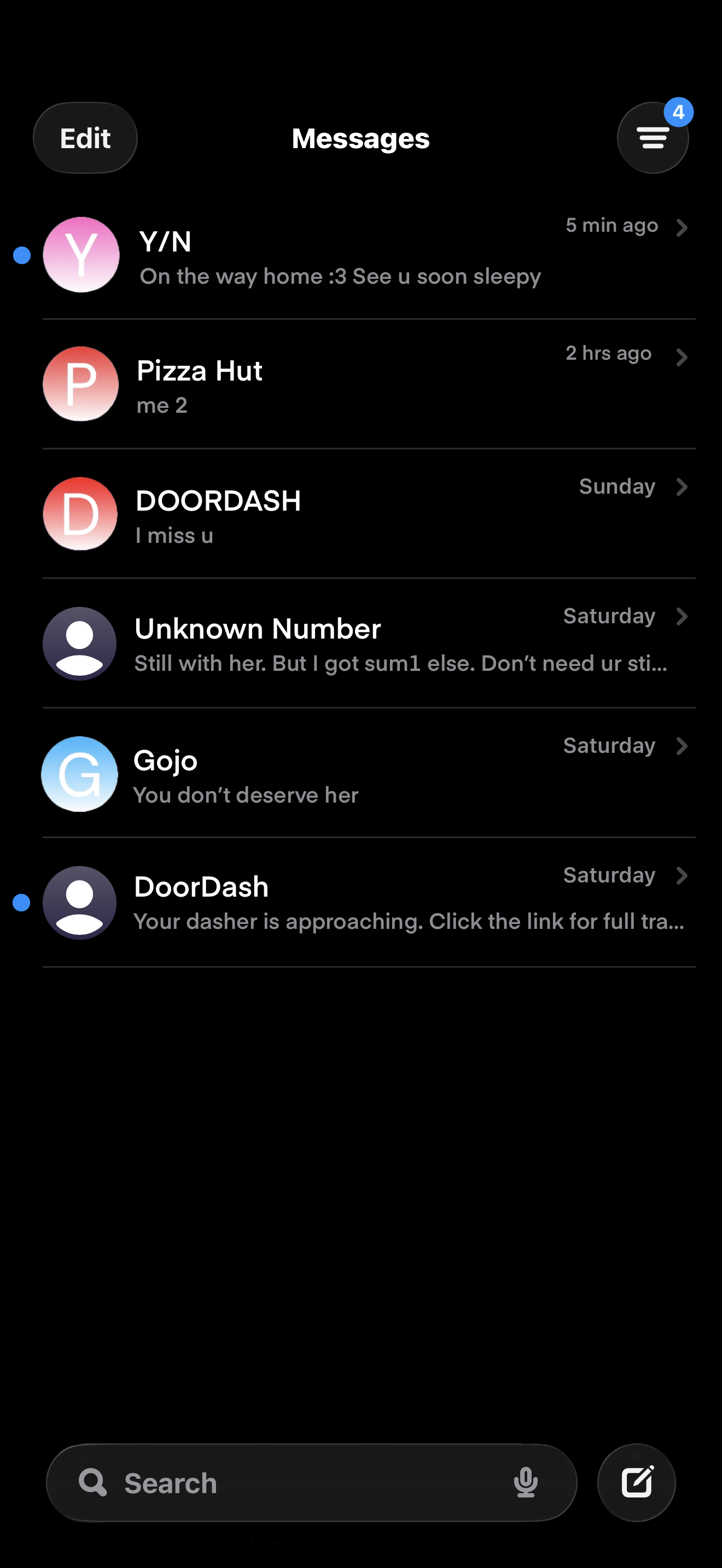The width and height of the screenshot is (722, 1568).
Task: Open the chat with Y/N
Action: tap(365, 256)
